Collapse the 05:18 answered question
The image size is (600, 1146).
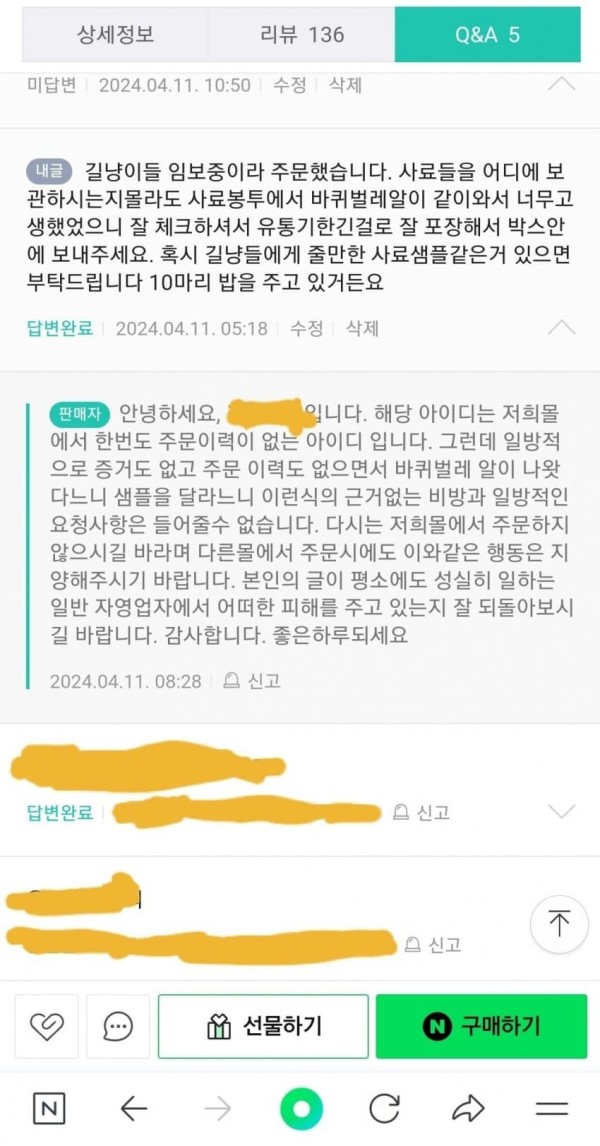pyautogui.click(x=562, y=328)
